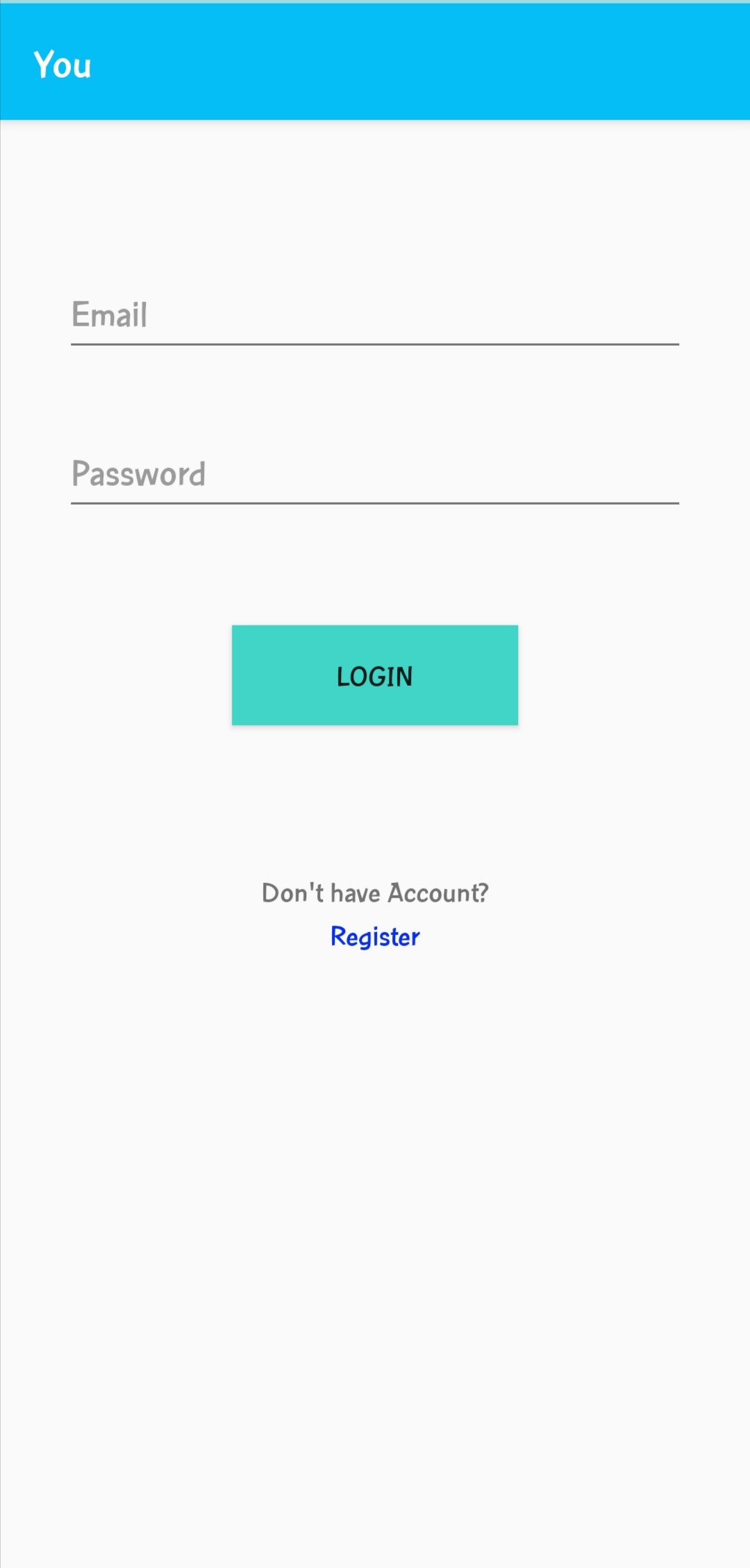Click the blue header bar
The width and height of the screenshot is (750, 1568).
click(375, 61)
